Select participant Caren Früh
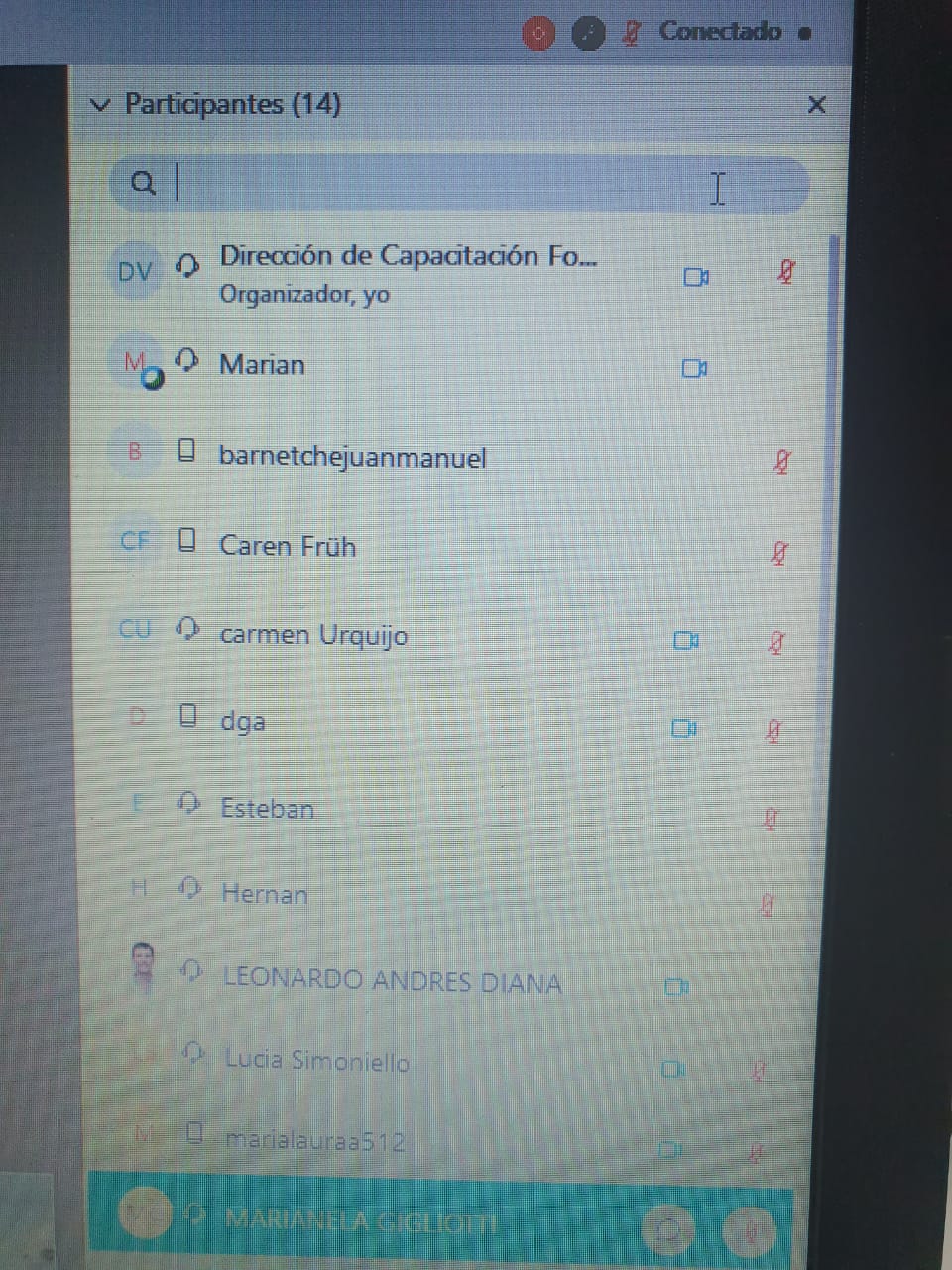The width and height of the screenshot is (952, 1270). pyautogui.click(x=288, y=546)
